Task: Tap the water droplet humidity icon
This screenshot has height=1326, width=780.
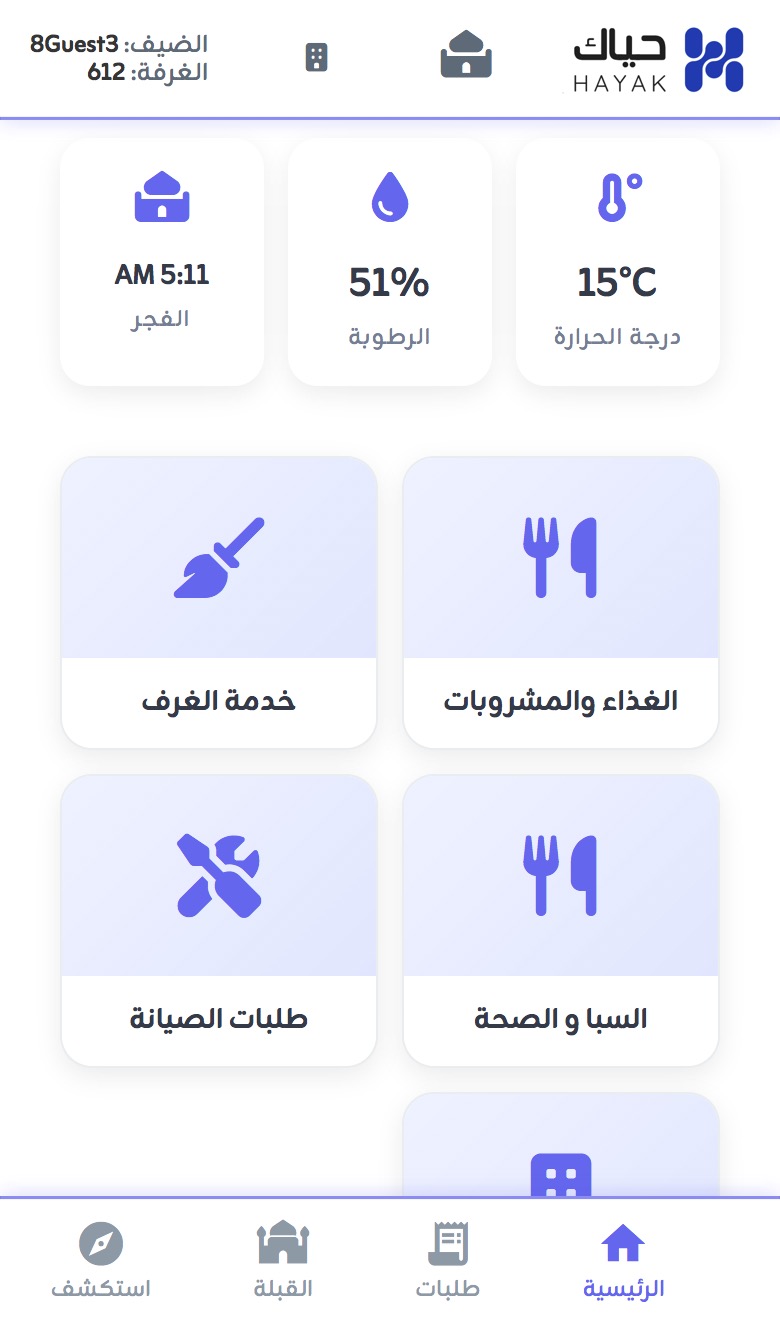Action: [389, 198]
